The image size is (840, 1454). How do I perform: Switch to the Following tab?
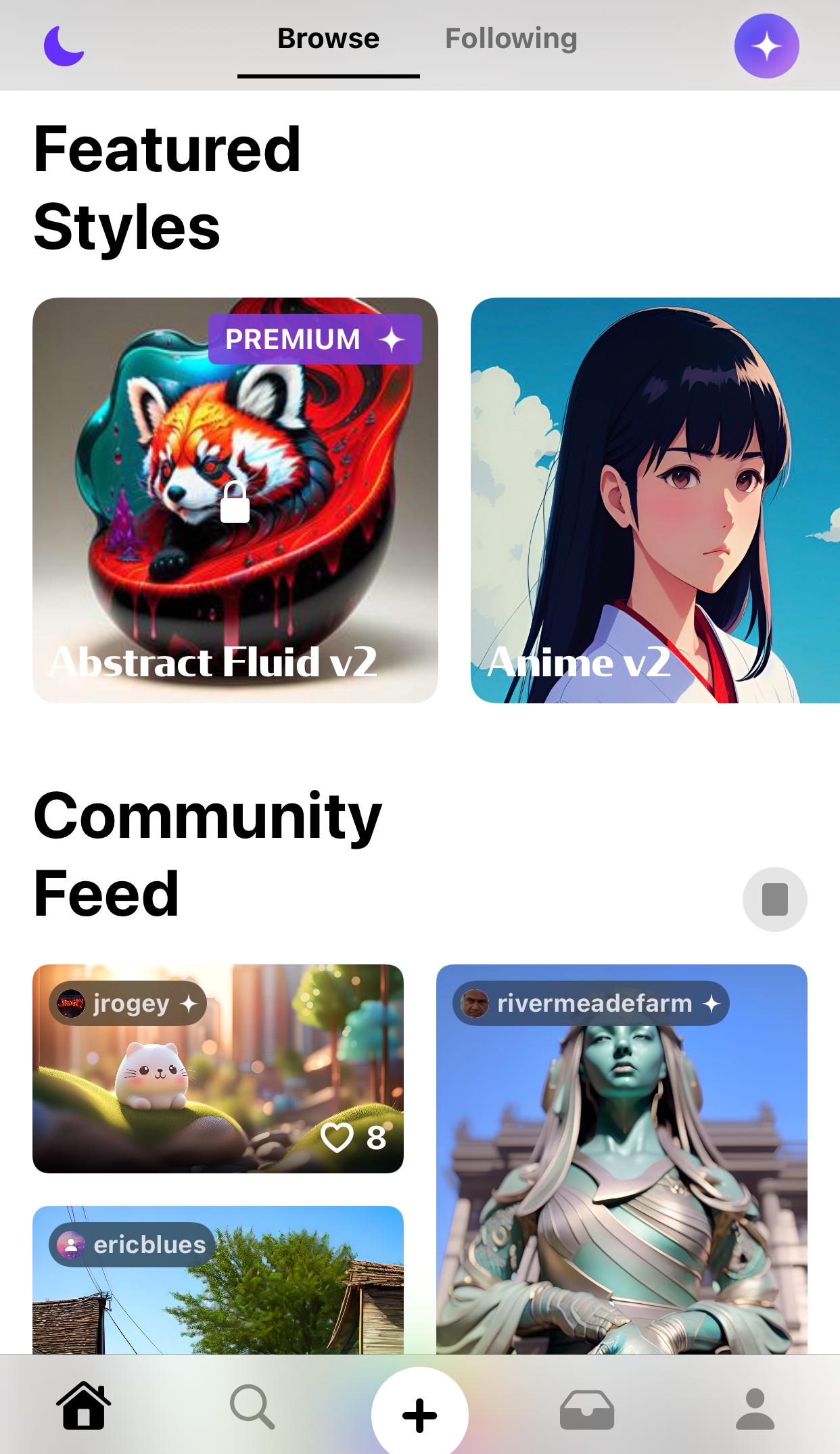[511, 39]
